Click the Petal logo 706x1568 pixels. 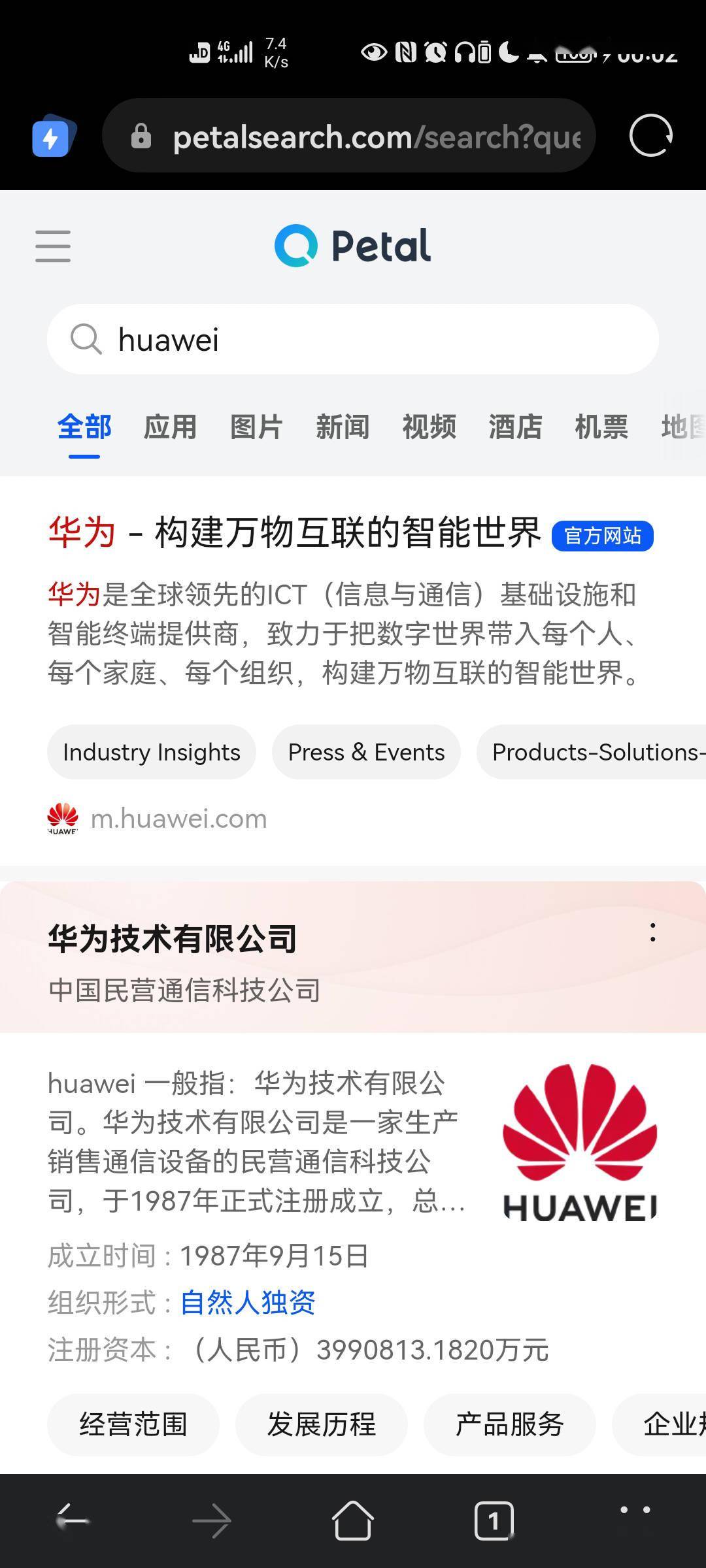coord(353,244)
